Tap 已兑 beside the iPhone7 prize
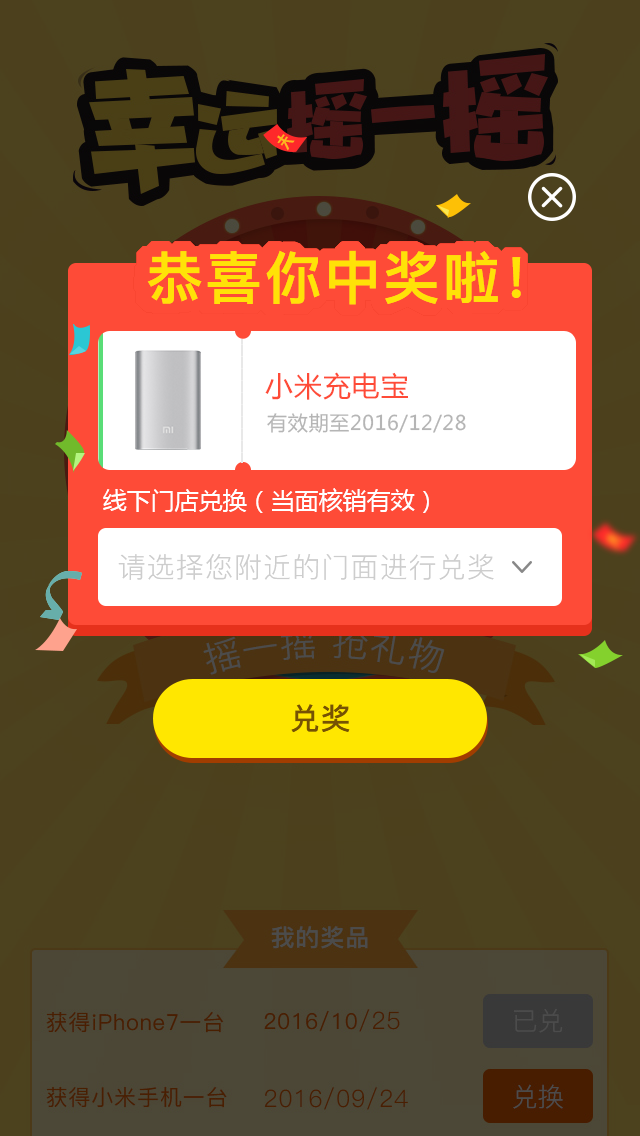Image resolution: width=640 pixels, height=1136 pixels. click(538, 1021)
